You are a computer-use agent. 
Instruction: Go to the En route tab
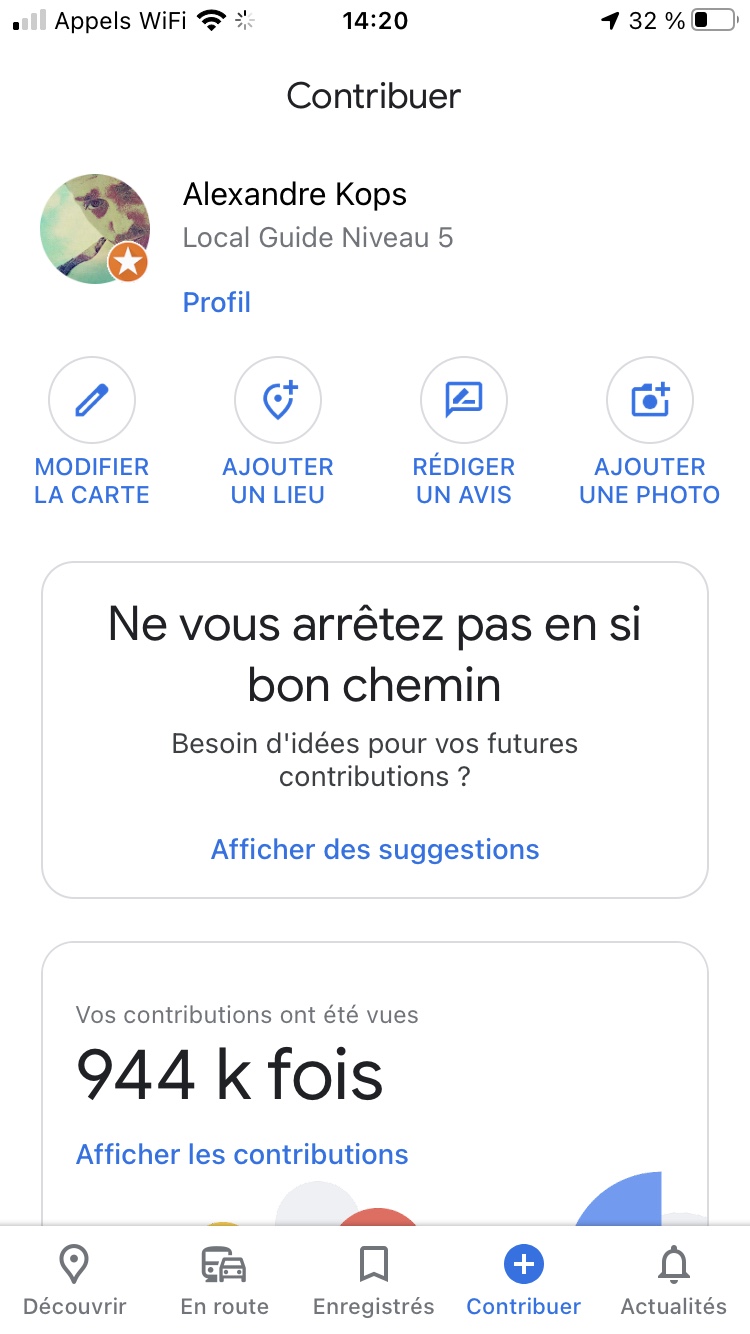[x=225, y=1280]
